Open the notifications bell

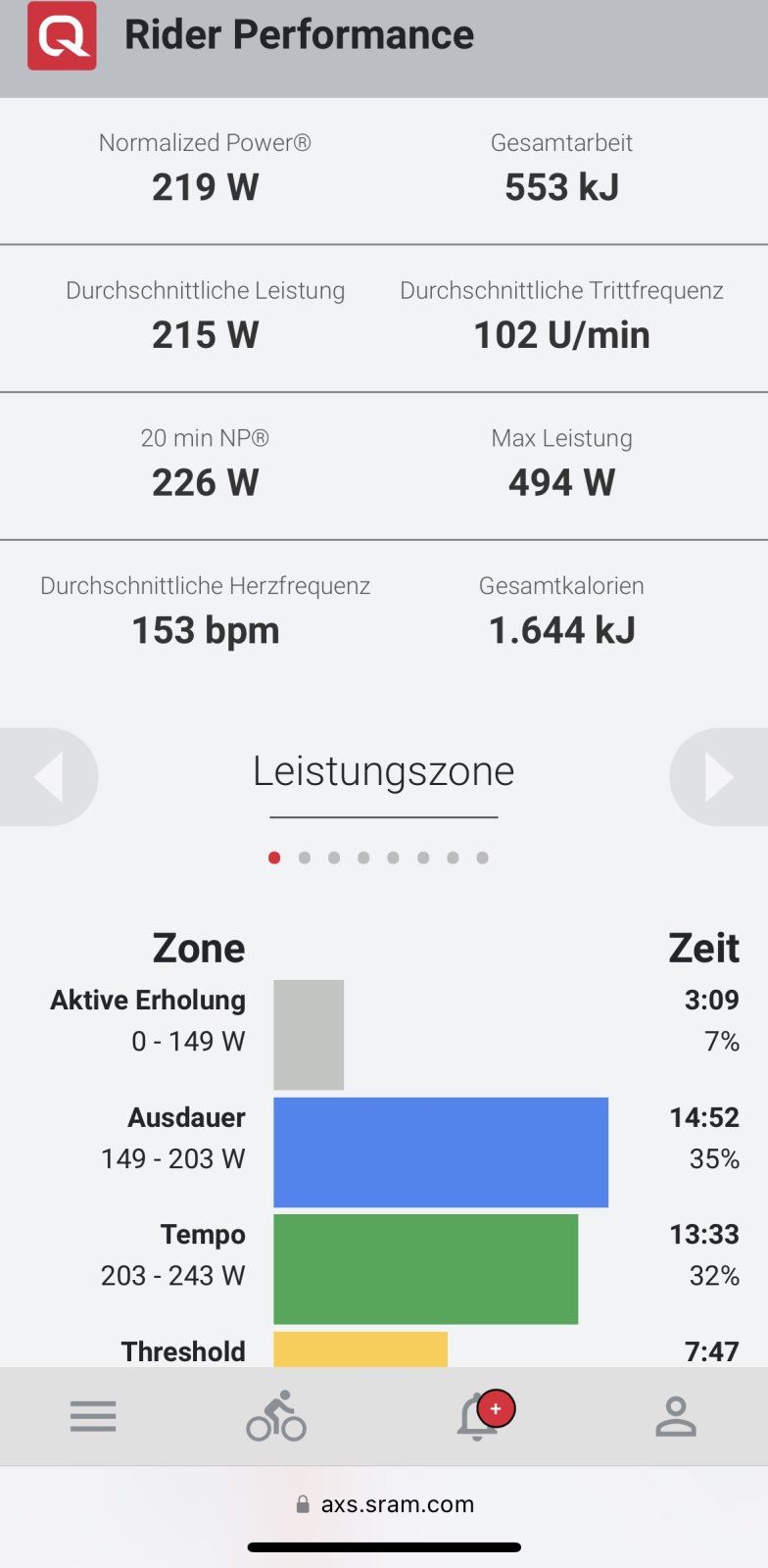(479, 1417)
